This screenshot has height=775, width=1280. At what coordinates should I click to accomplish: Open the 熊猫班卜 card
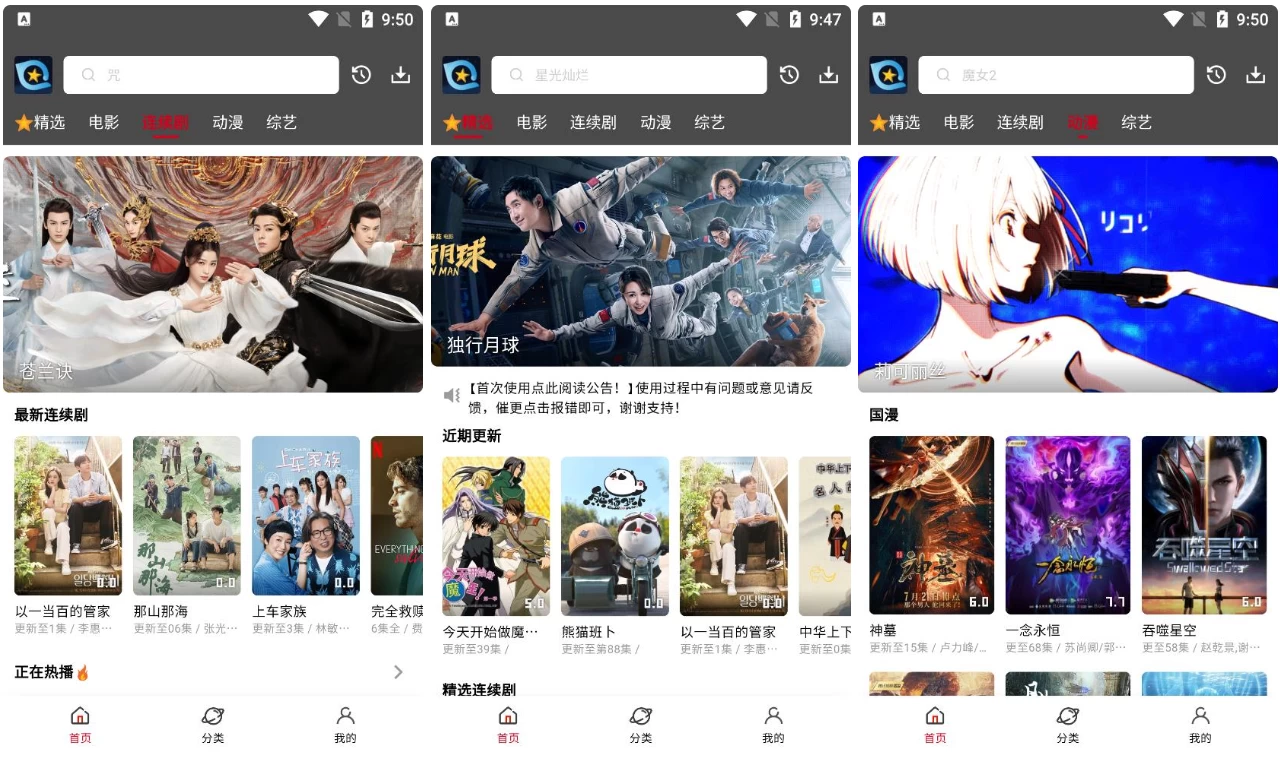[x=615, y=537]
